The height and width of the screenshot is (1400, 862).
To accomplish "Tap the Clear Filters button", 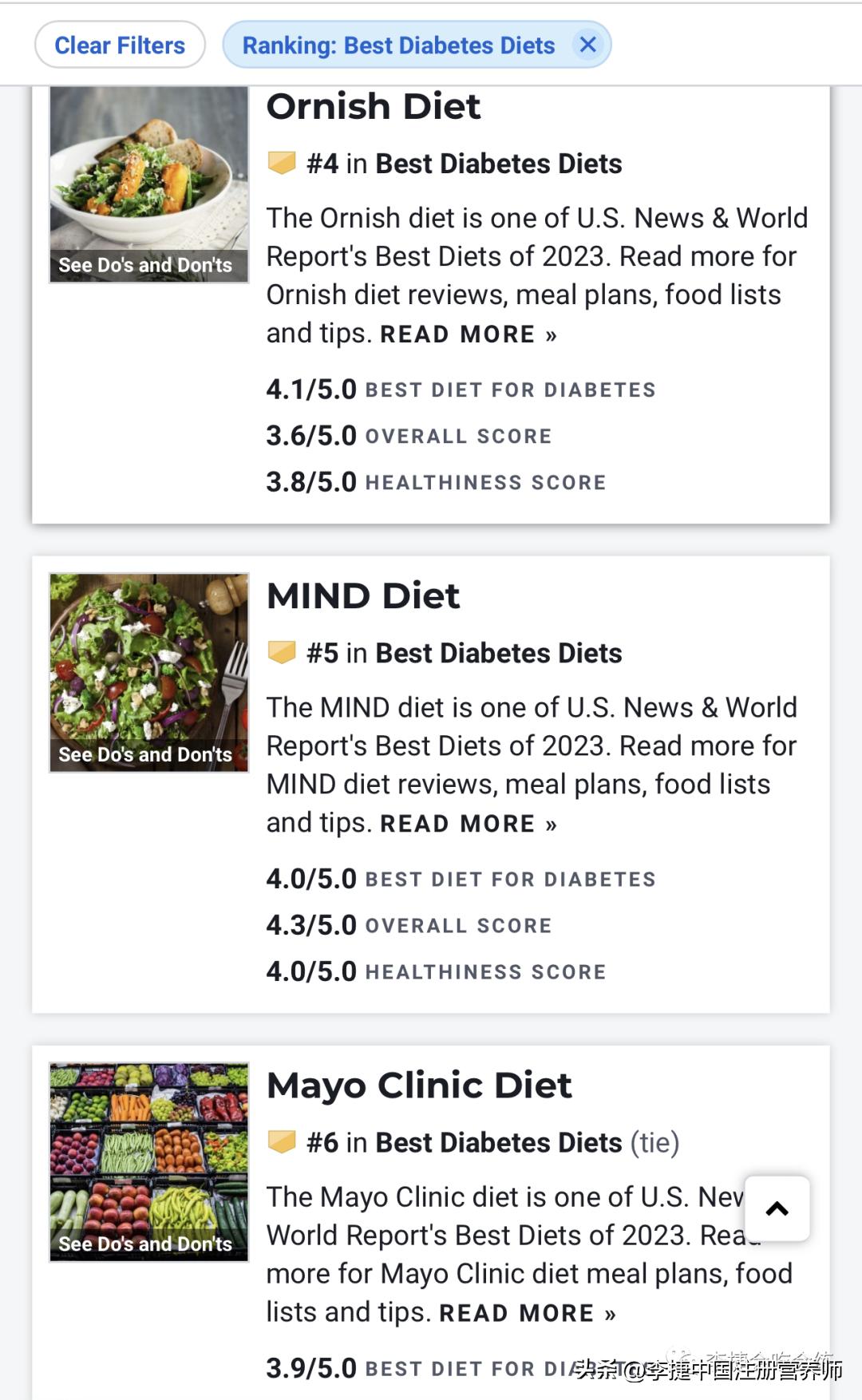I will click(120, 45).
